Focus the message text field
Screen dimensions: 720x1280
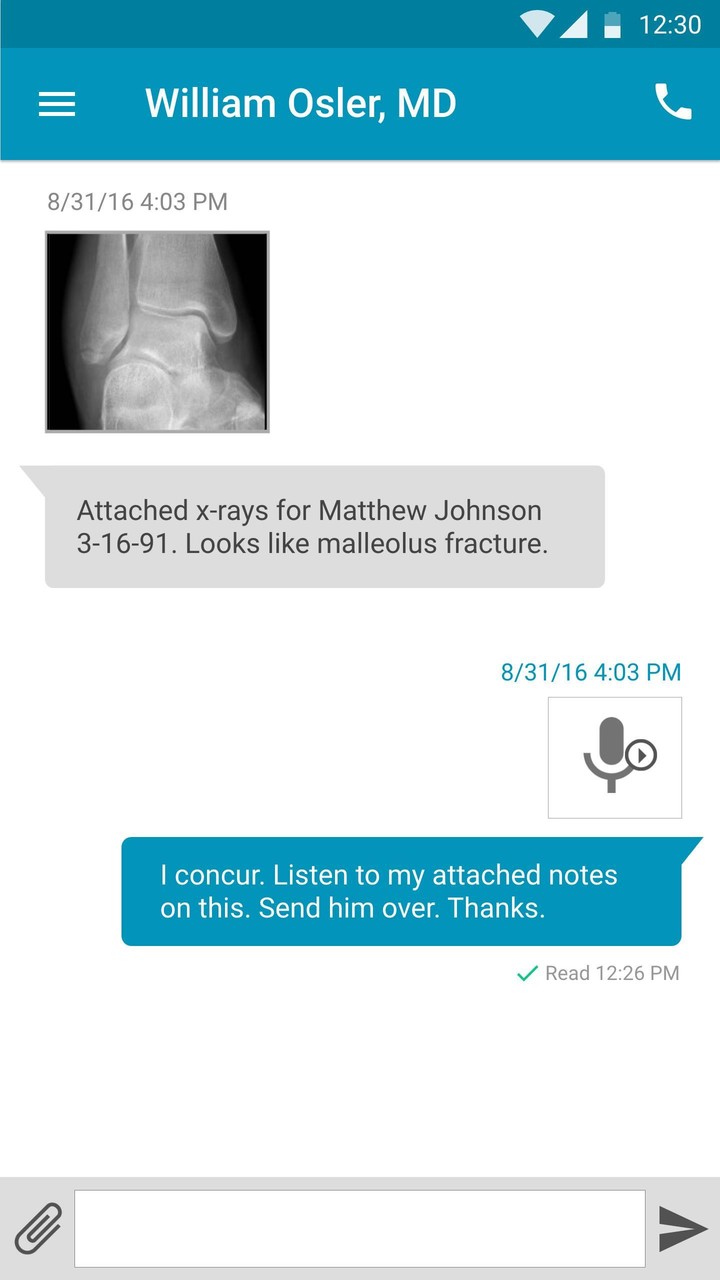(x=360, y=1228)
